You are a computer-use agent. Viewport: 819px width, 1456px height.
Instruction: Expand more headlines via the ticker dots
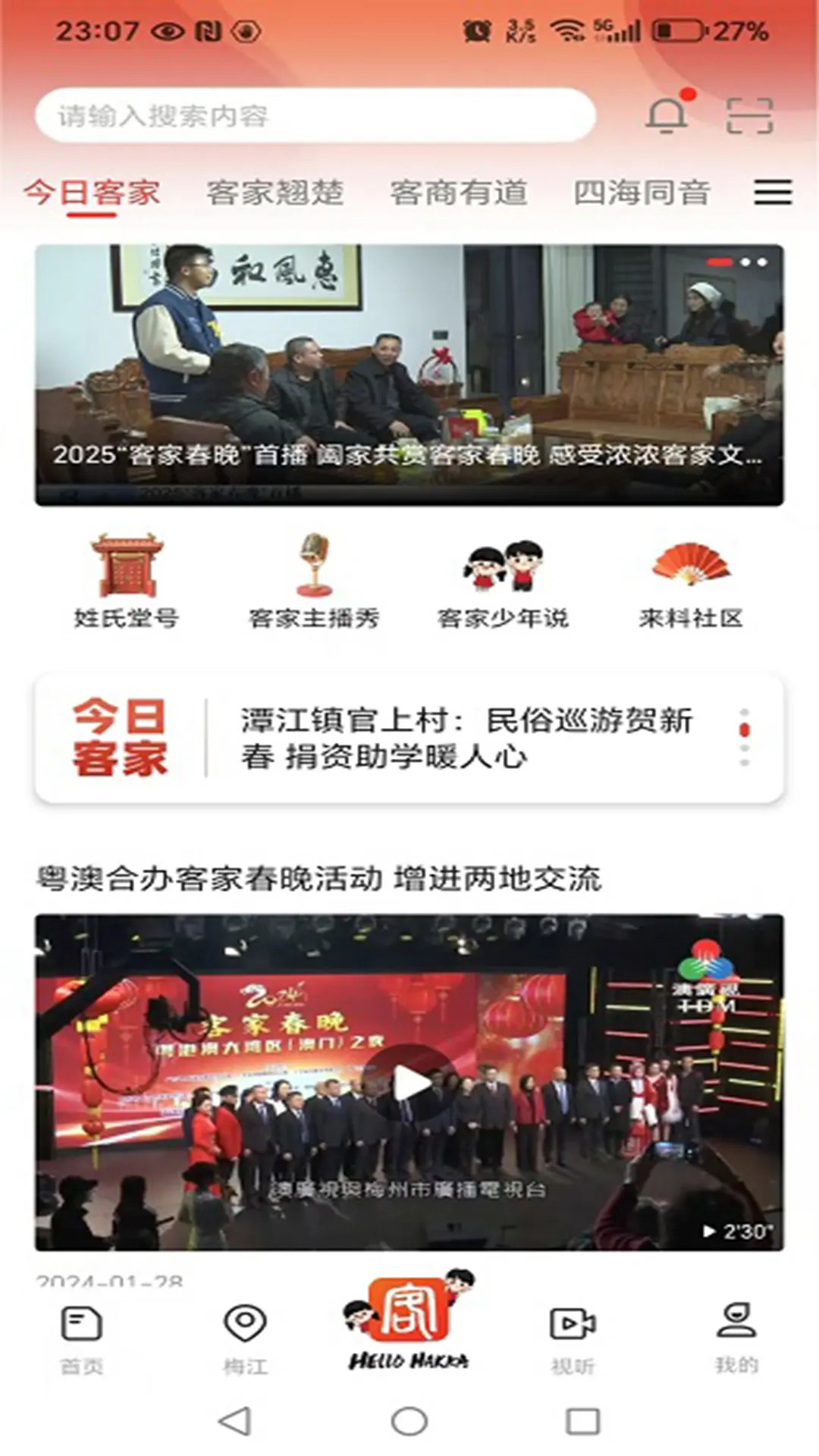click(744, 734)
